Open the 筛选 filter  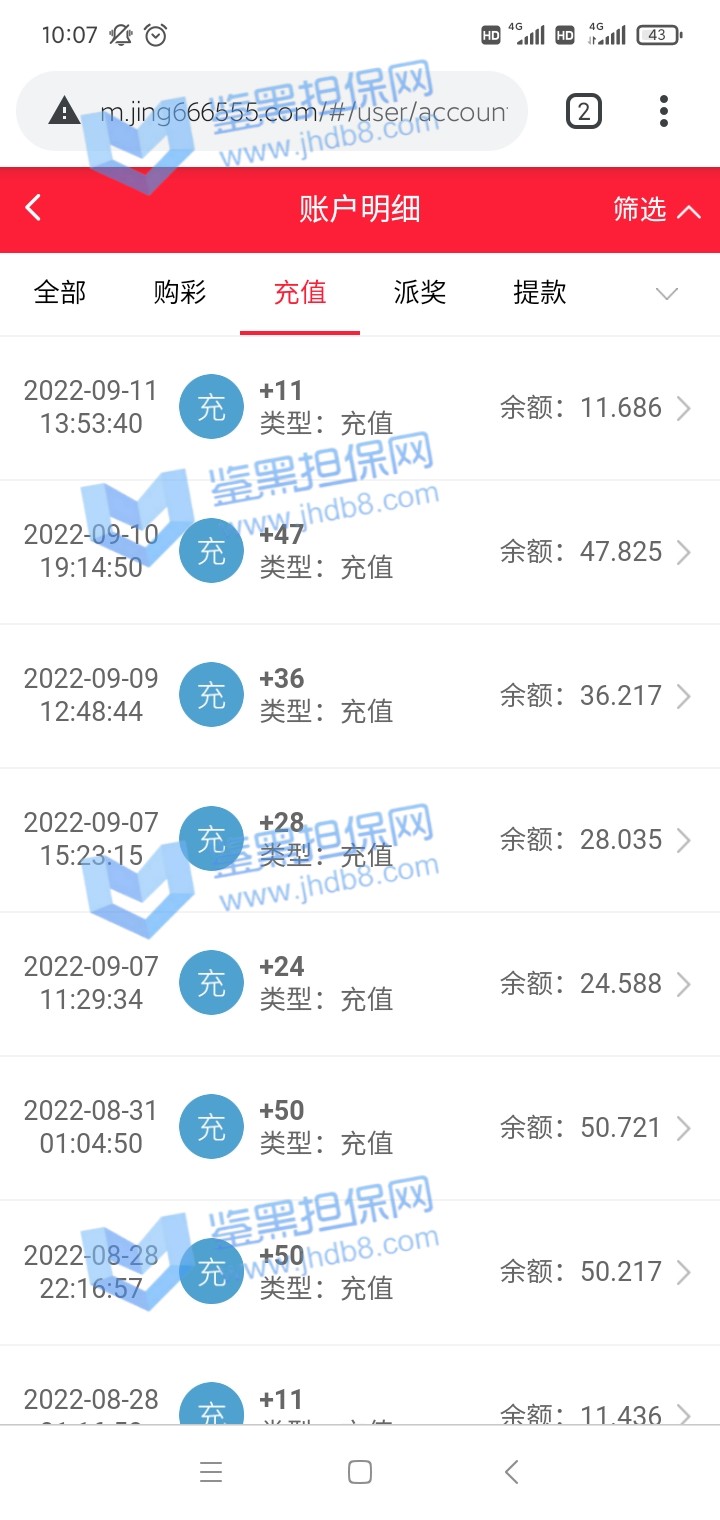pyautogui.click(x=656, y=209)
